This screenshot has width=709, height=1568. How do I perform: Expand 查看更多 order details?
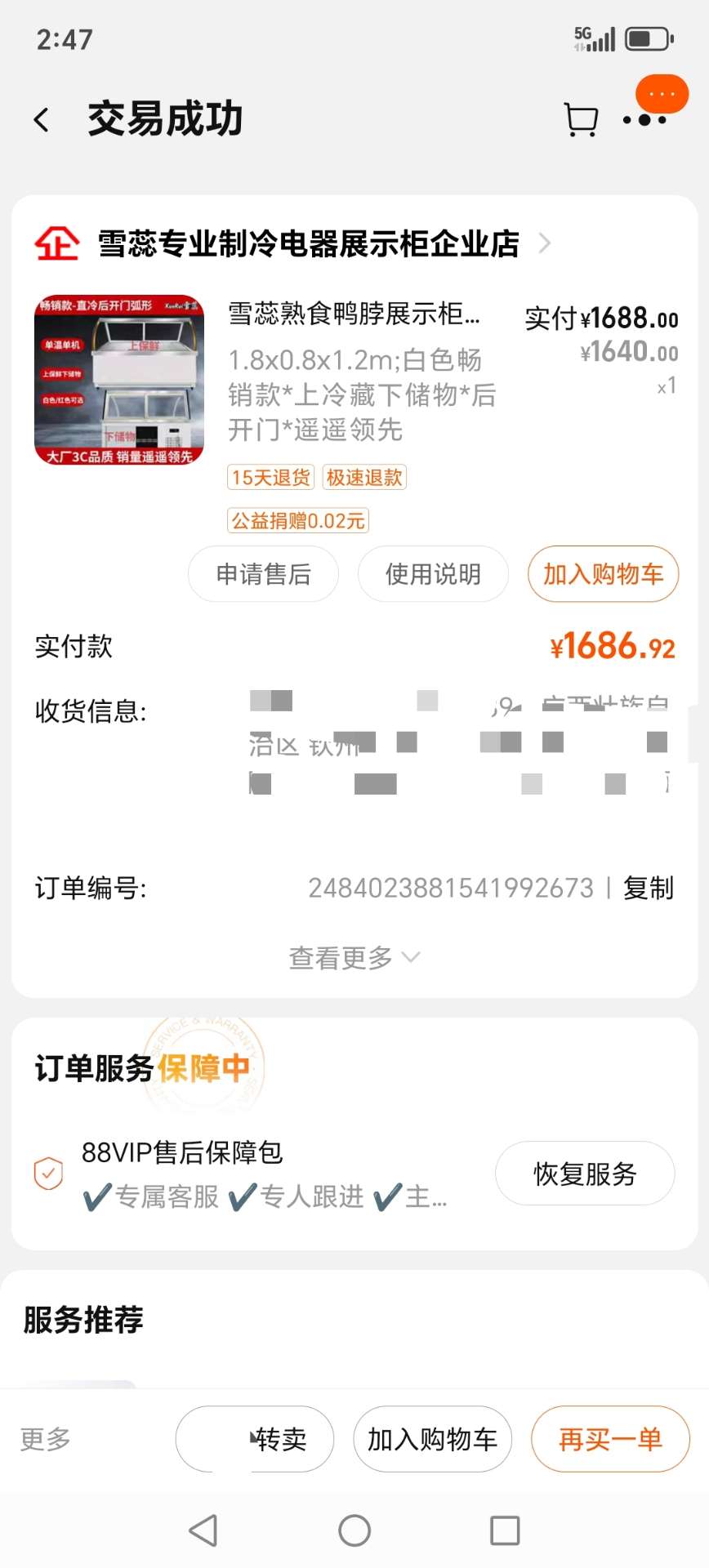coord(354,957)
